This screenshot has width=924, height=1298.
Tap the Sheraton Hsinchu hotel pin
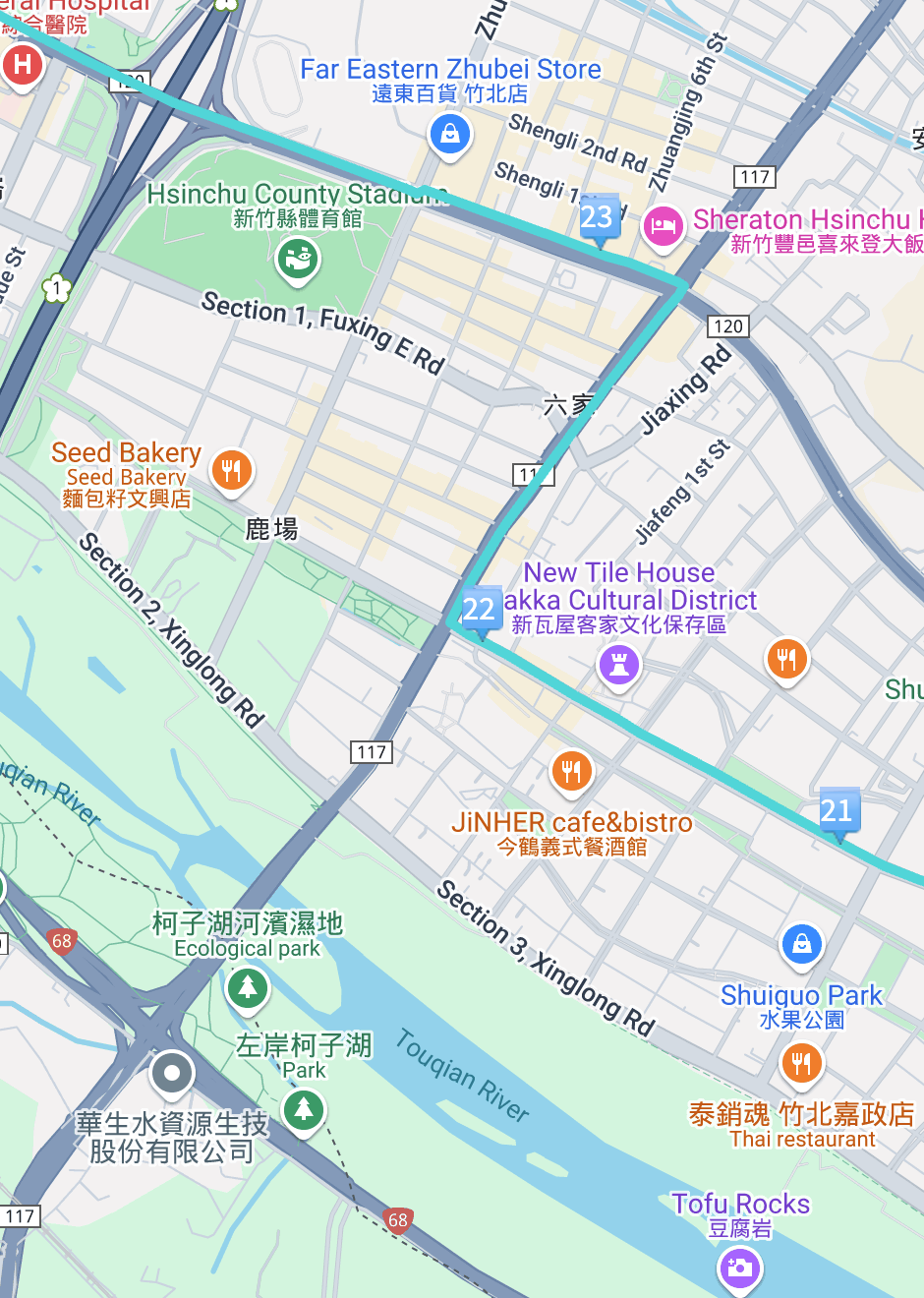(x=664, y=226)
